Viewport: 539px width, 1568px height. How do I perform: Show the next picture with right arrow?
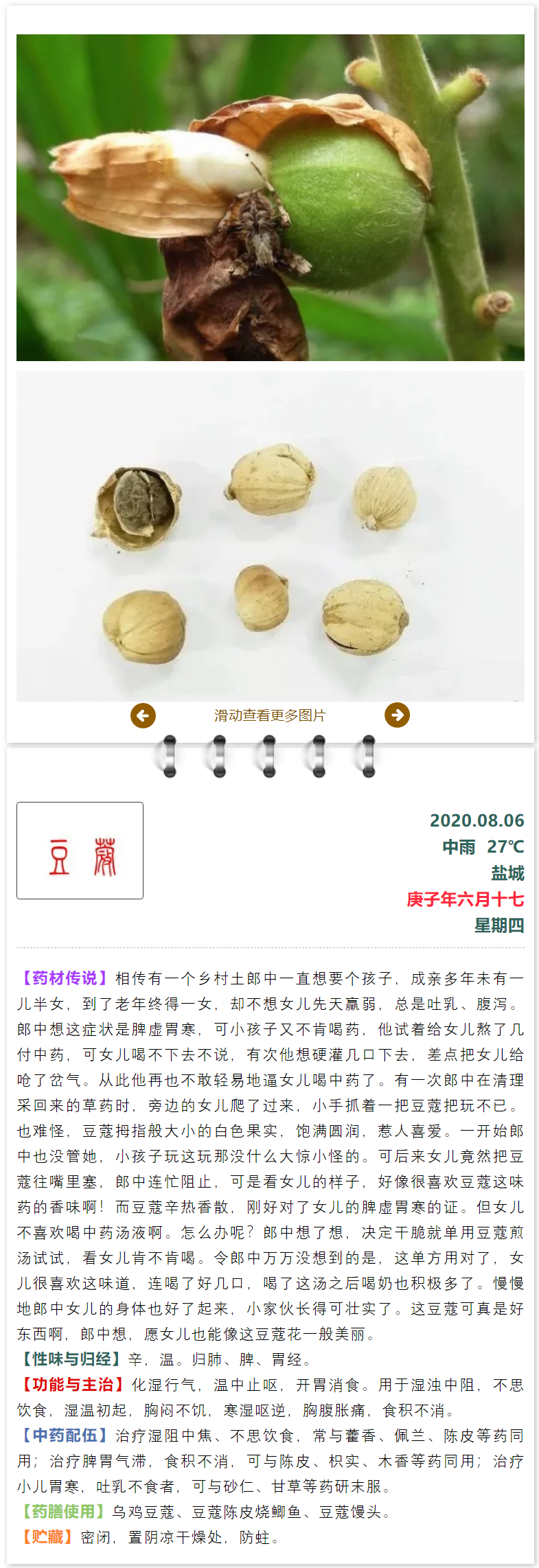397,715
